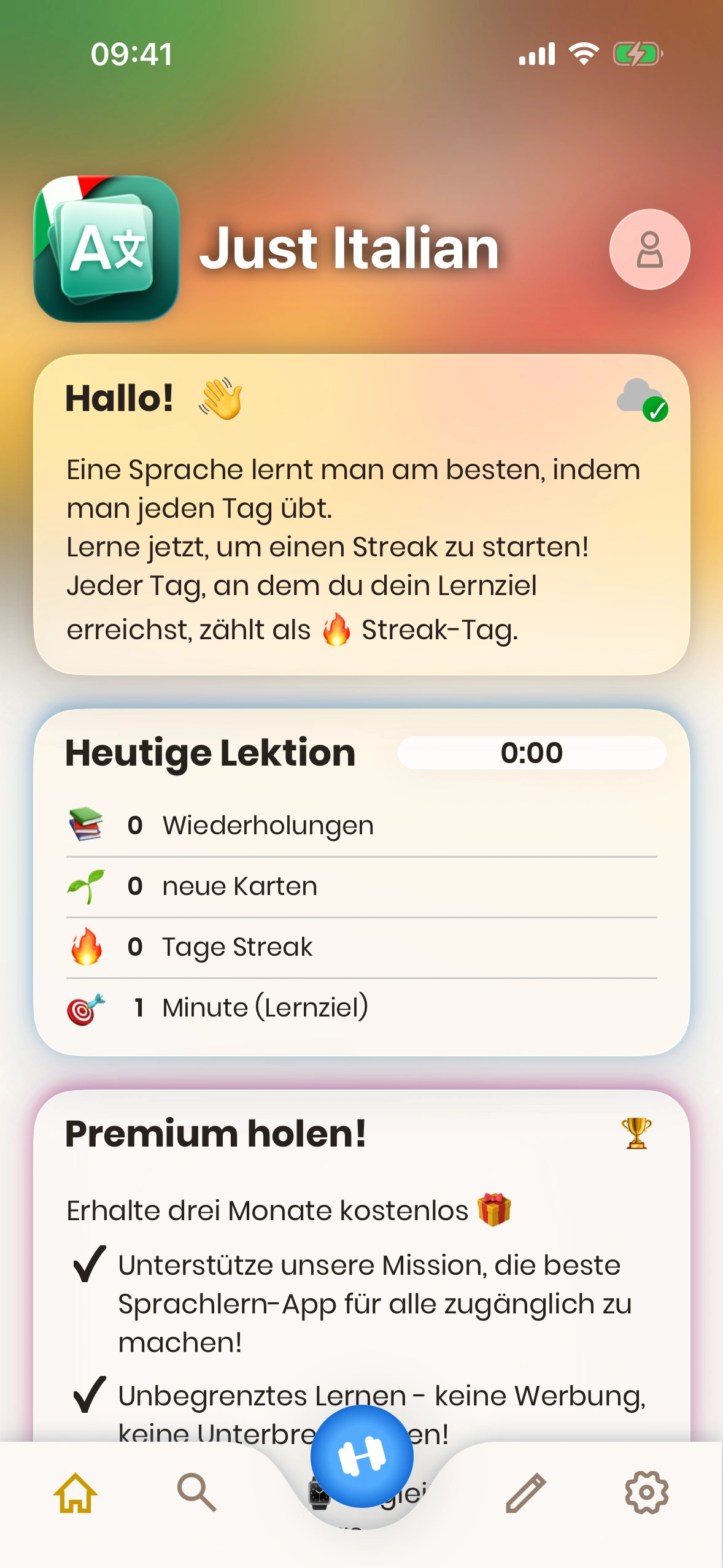The height and width of the screenshot is (1568, 723).
Task: Switch to the Home tab
Action: [75, 1493]
